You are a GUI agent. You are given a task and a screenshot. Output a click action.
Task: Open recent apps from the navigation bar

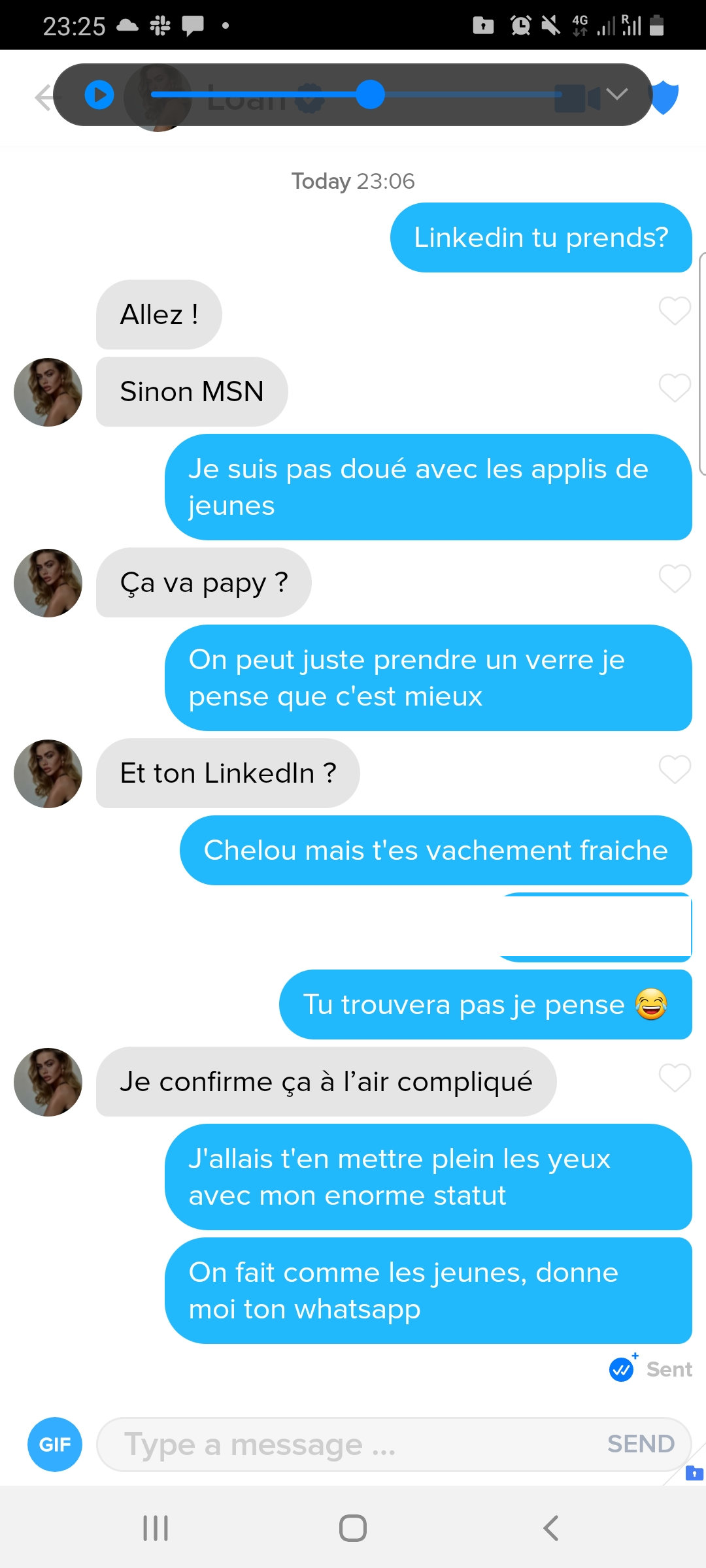pyautogui.click(x=156, y=1528)
